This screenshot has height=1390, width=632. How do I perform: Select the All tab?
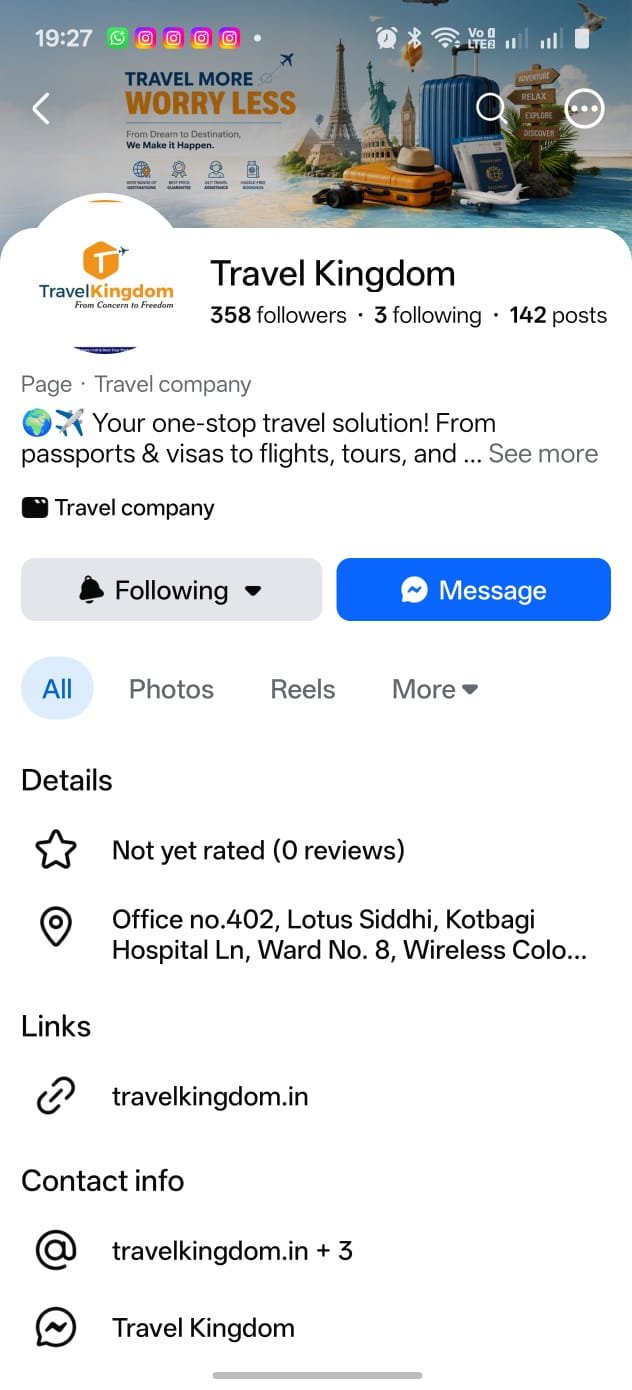coord(57,689)
